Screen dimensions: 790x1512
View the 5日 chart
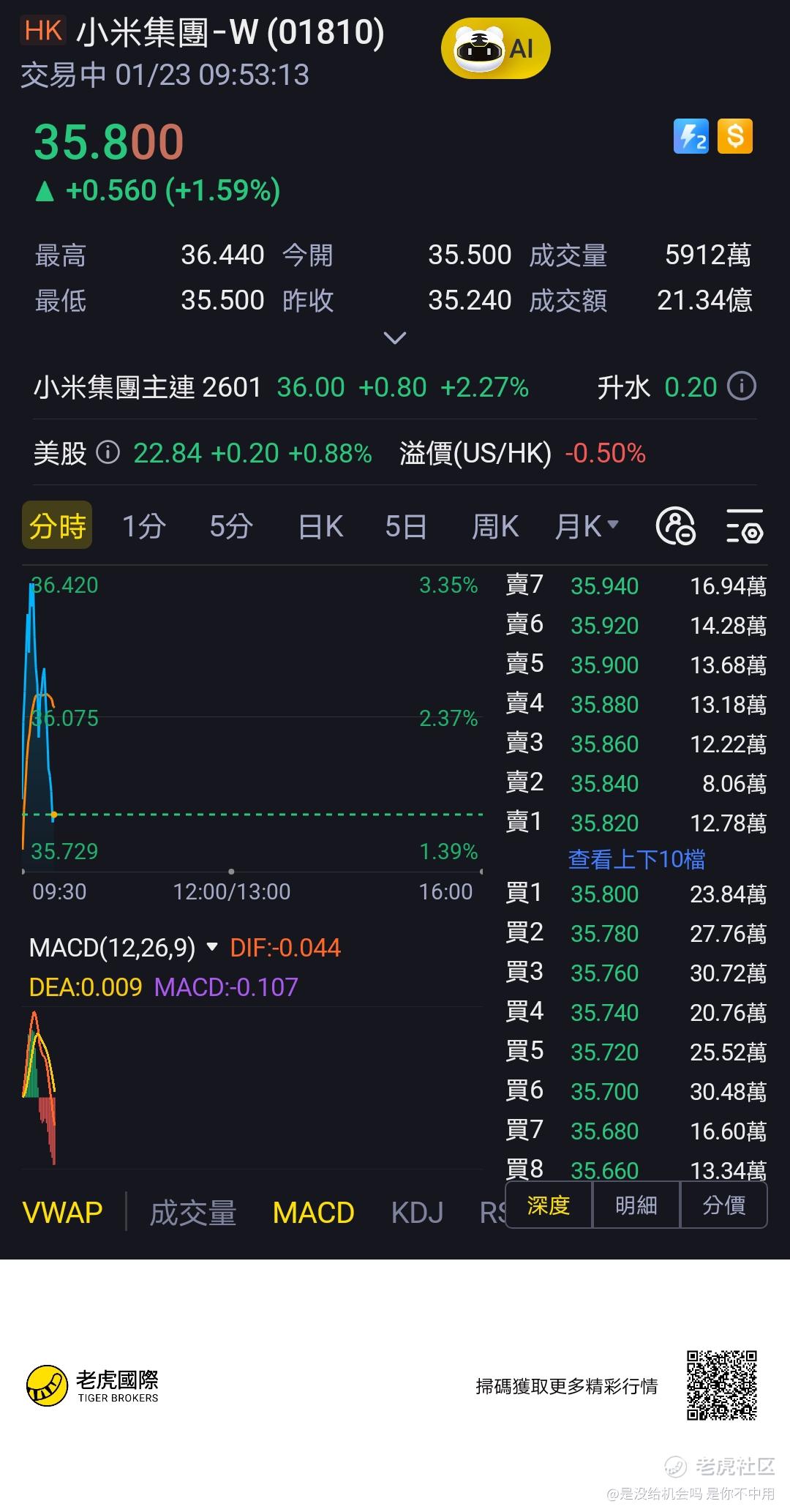(406, 526)
